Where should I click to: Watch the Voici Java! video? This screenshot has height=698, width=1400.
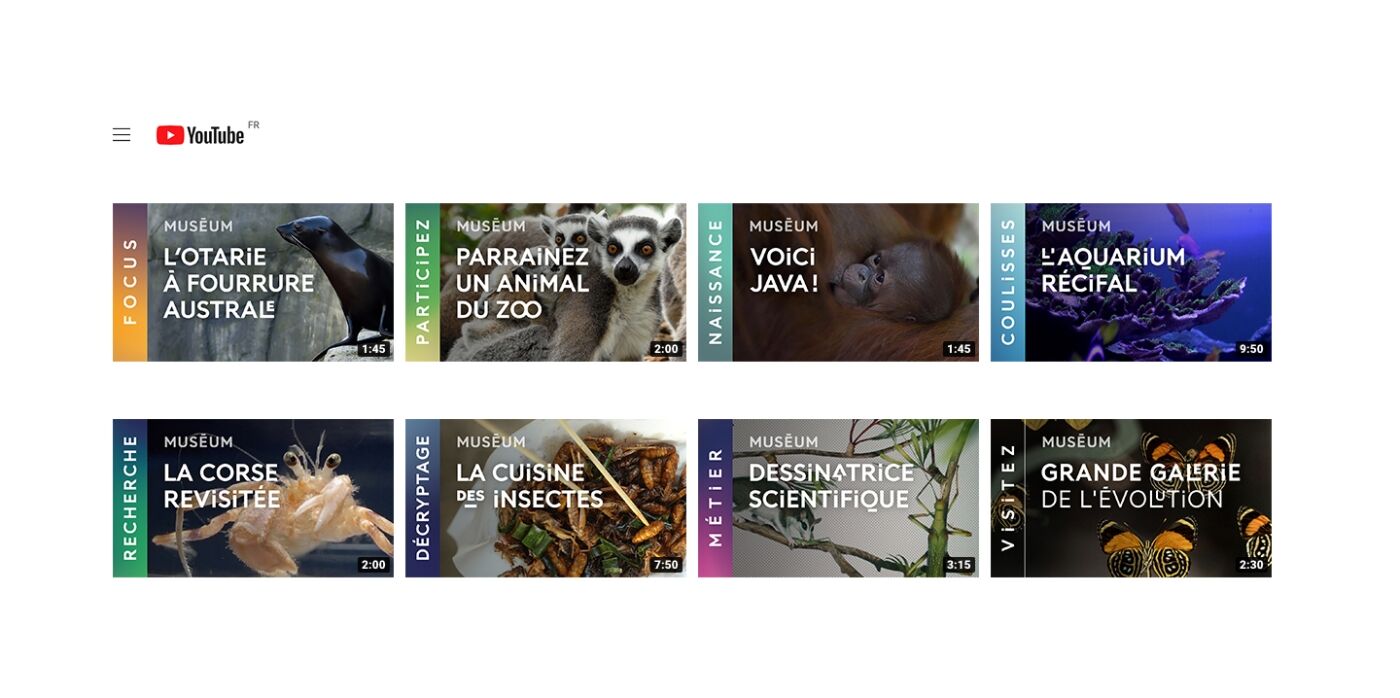pos(838,282)
